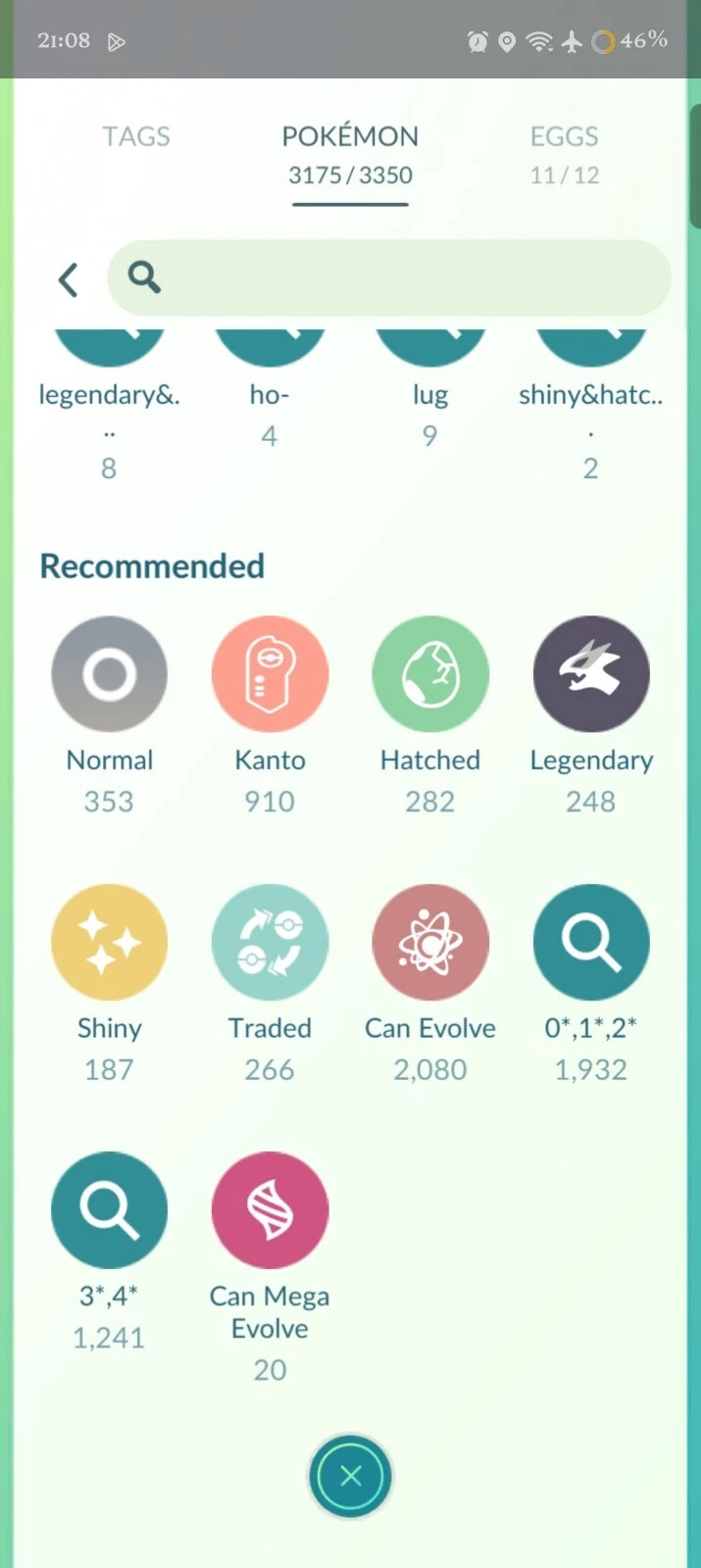
Task: Show Legendary Pokémon
Action: 590,674
